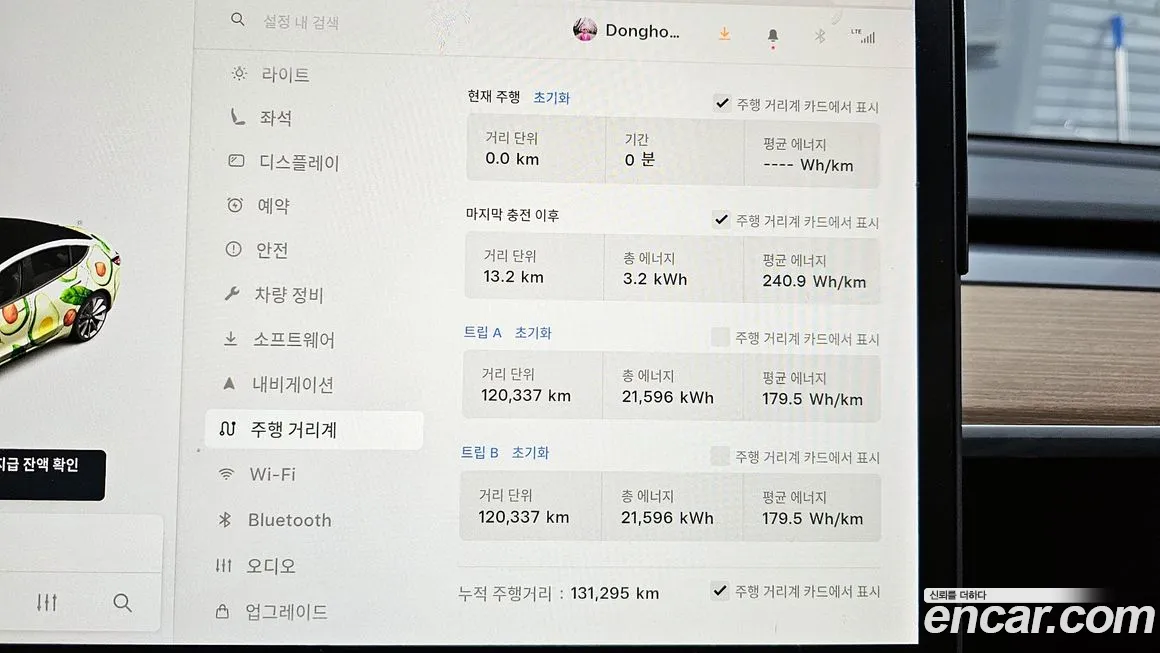Open Wi-Fi settings

[271, 474]
